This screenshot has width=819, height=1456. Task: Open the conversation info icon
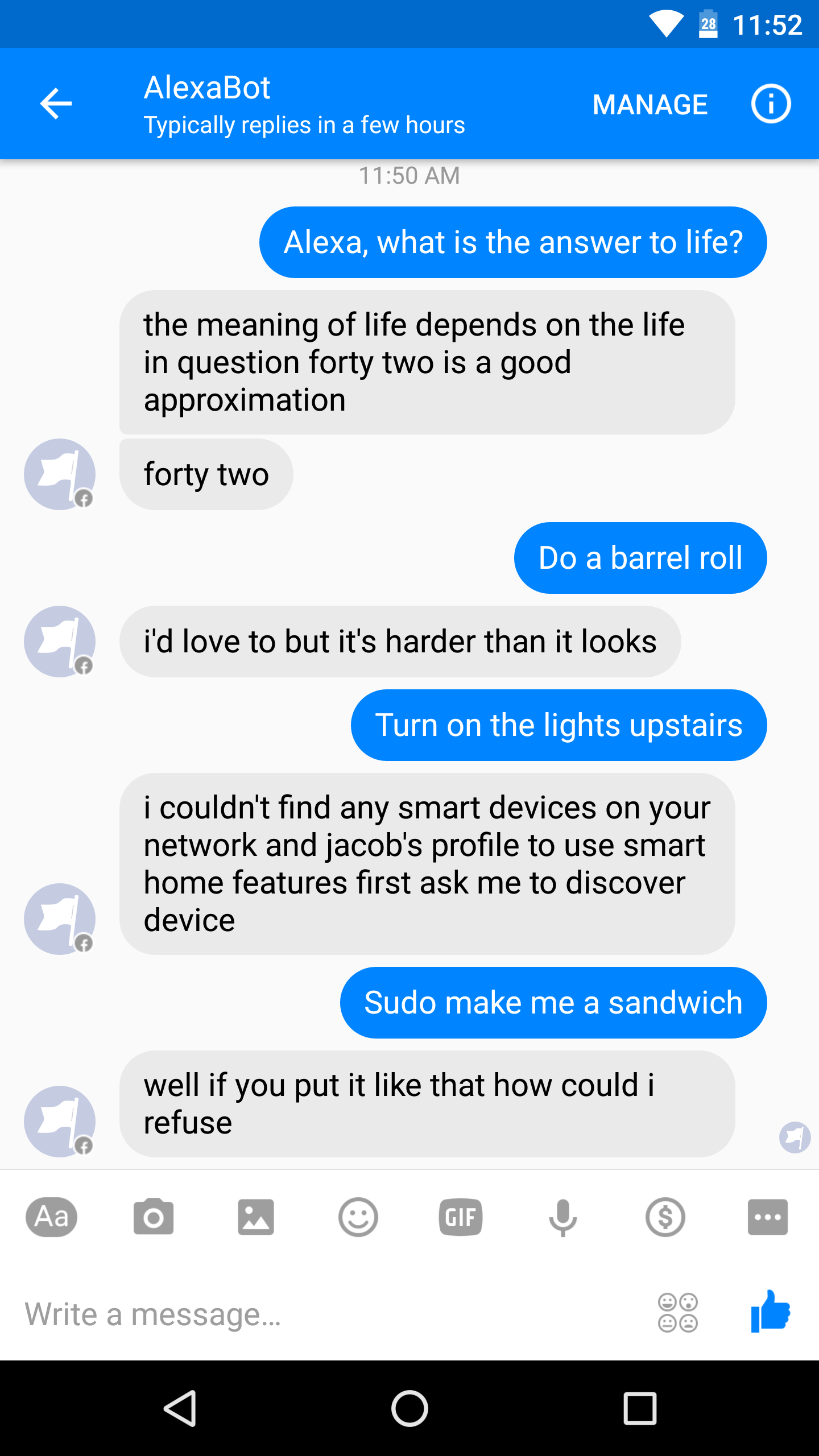tap(771, 104)
